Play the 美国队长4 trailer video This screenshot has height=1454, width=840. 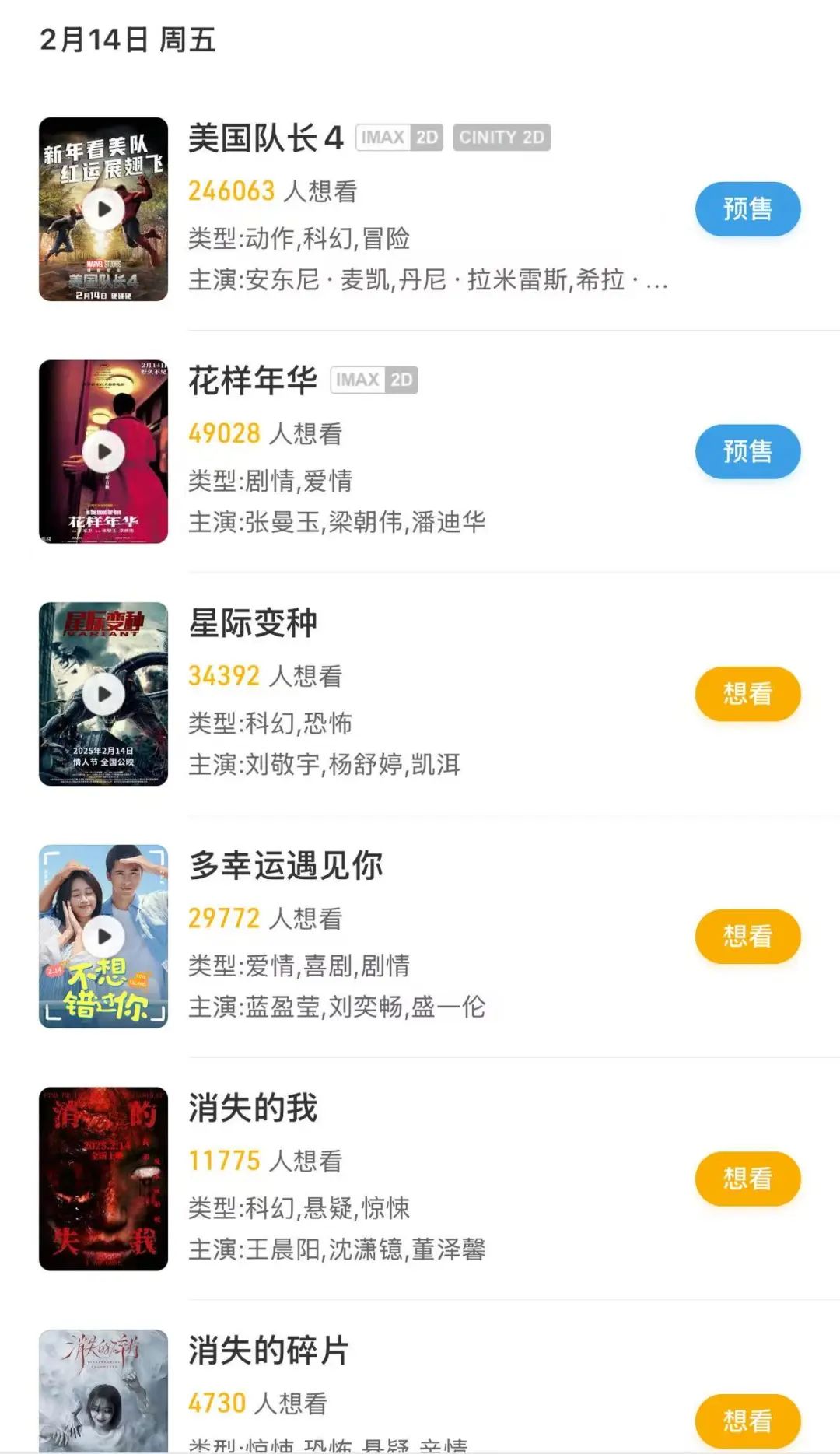pos(103,208)
